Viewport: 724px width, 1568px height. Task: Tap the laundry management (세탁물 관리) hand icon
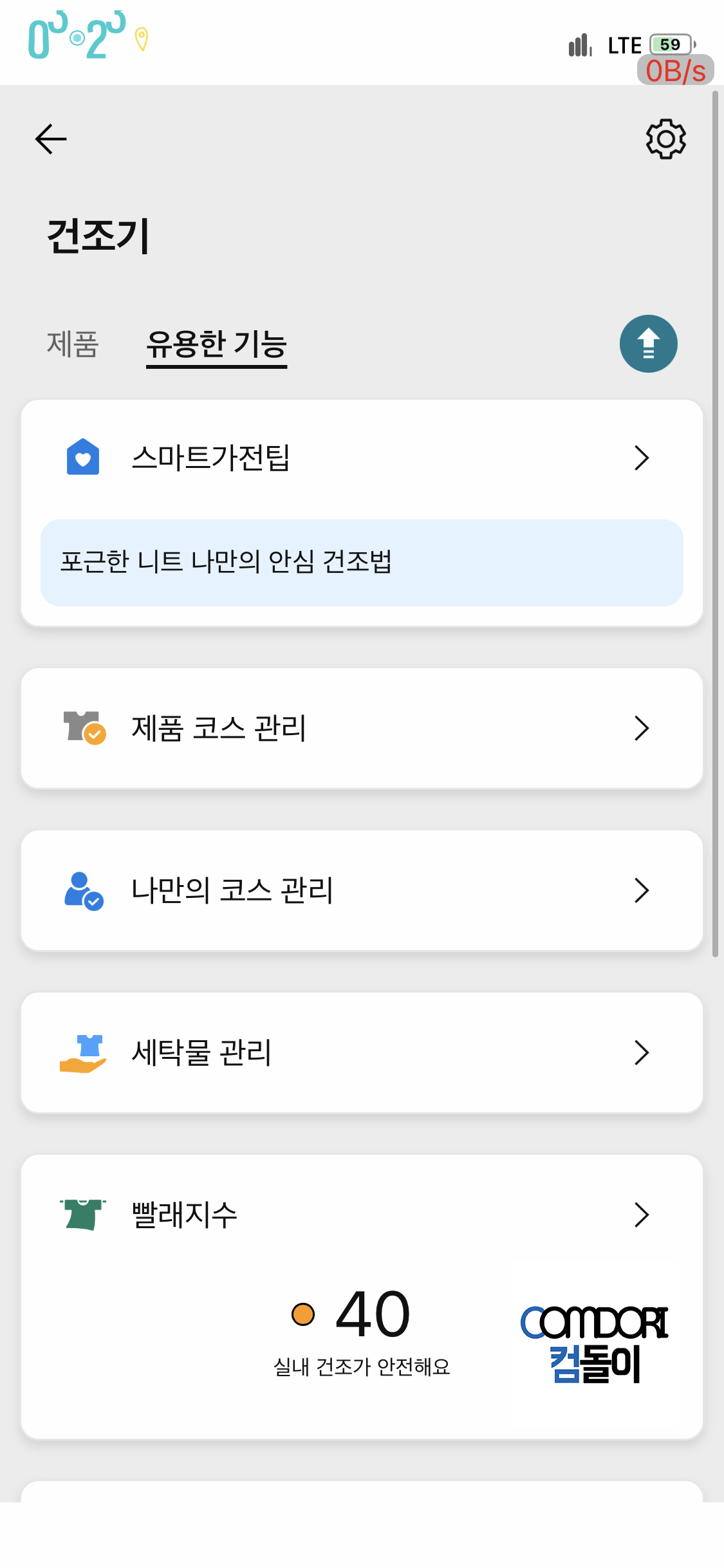tap(81, 1053)
